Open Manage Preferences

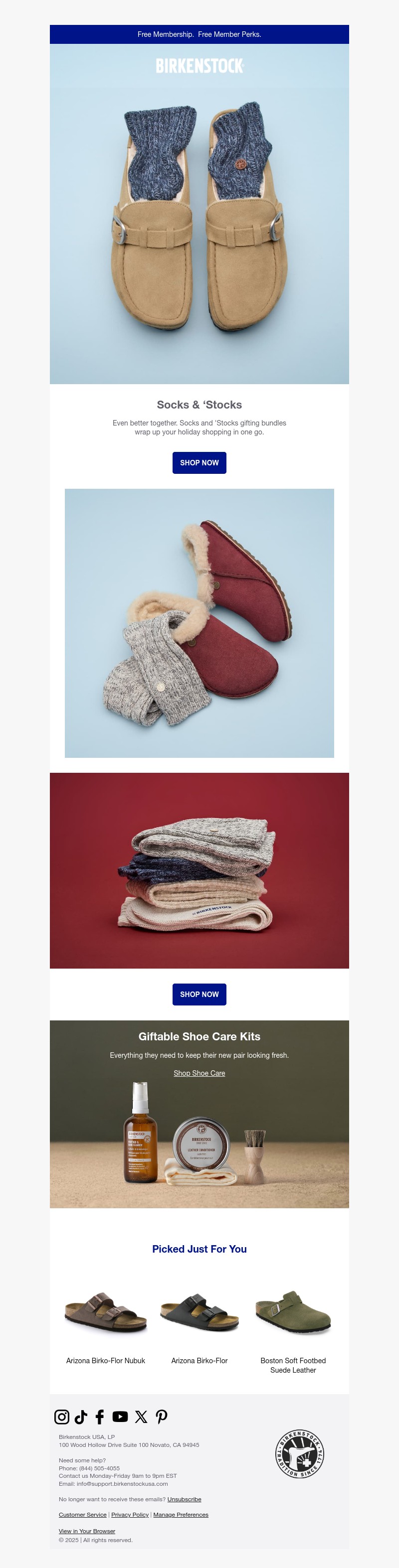tap(181, 1514)
